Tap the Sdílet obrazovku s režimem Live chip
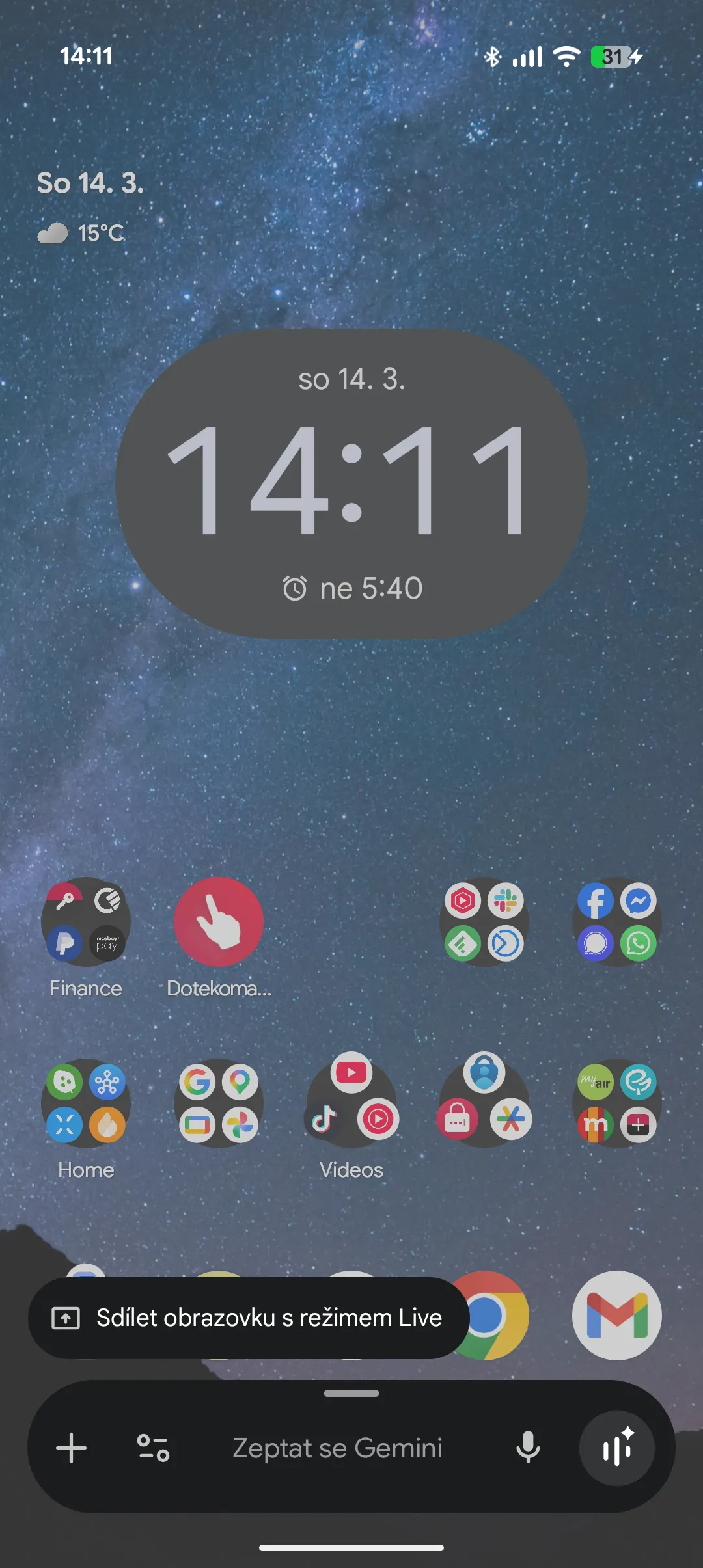703x1568 pixels. point(247,1318)
